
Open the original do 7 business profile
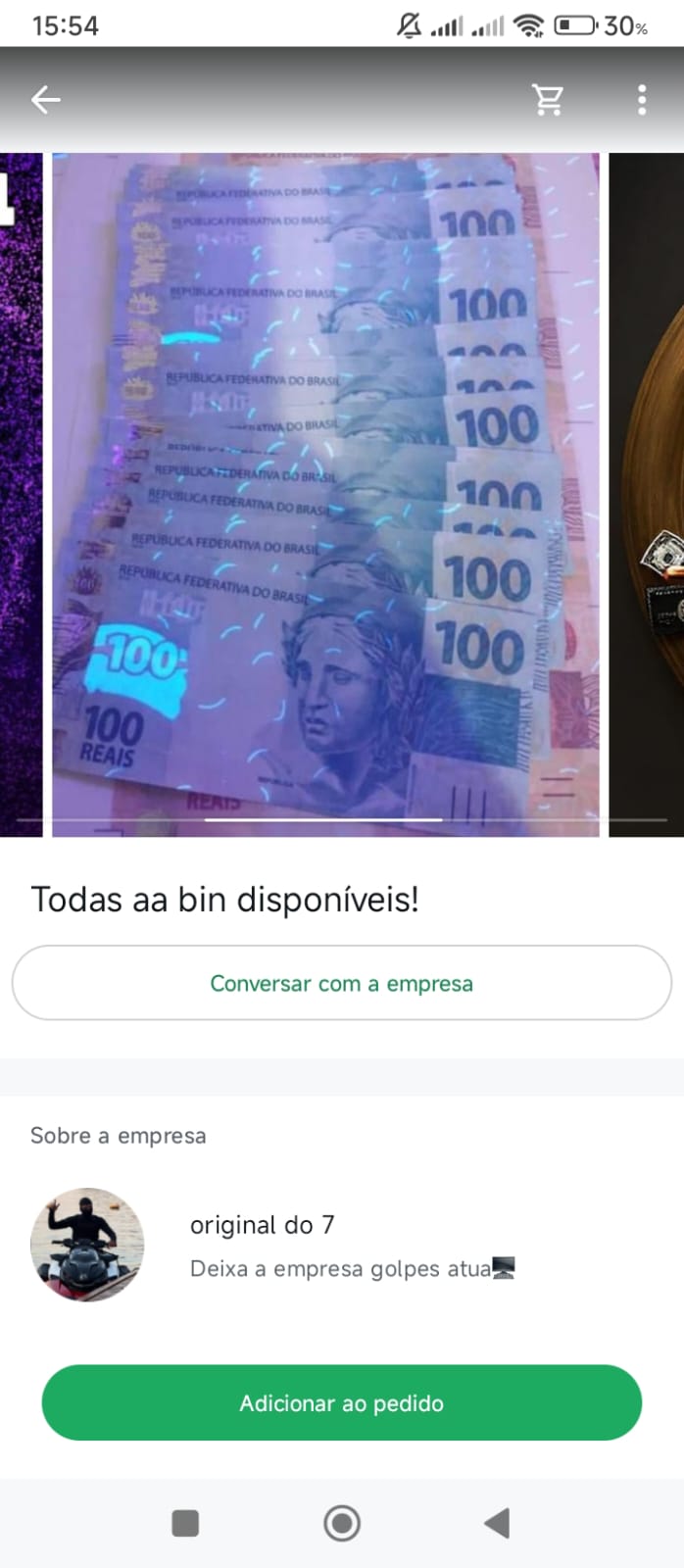point(262,1225)
